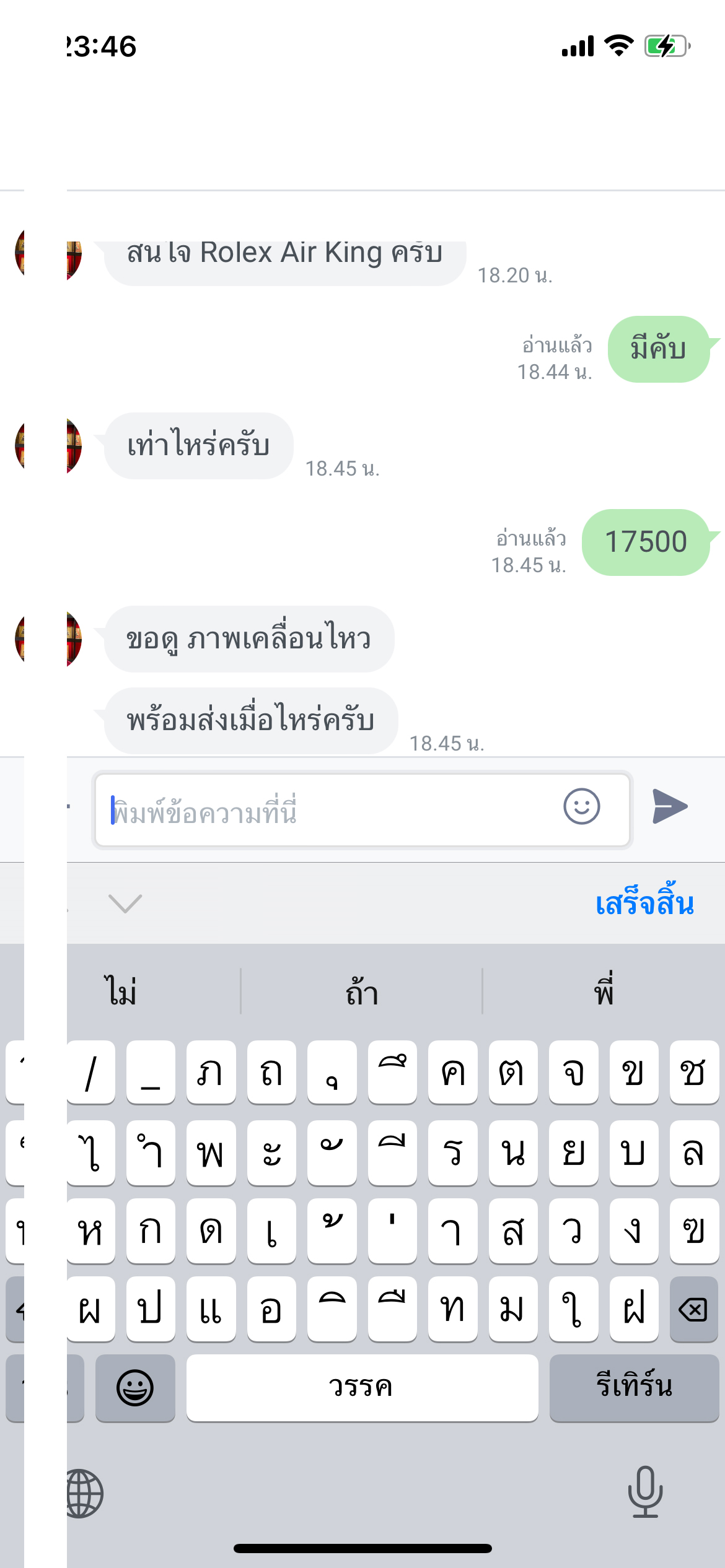725x1568 pixels.
Task: Start dictation with microphone
Action: pyautogui.click(x=645, y=1492)
